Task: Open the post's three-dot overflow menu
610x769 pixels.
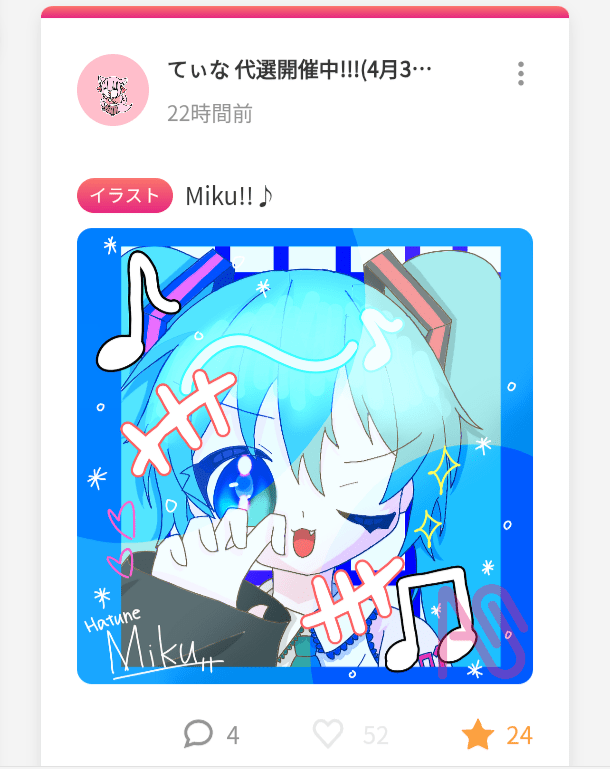Action: (520, 74)
